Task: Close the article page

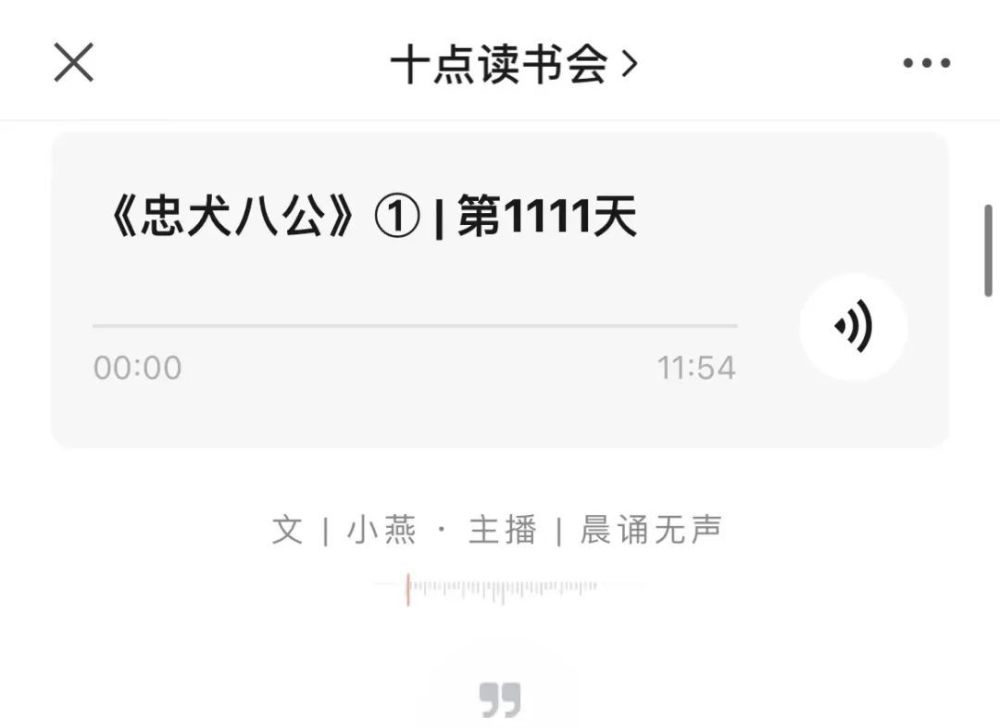Action: [x=73, y=62]
